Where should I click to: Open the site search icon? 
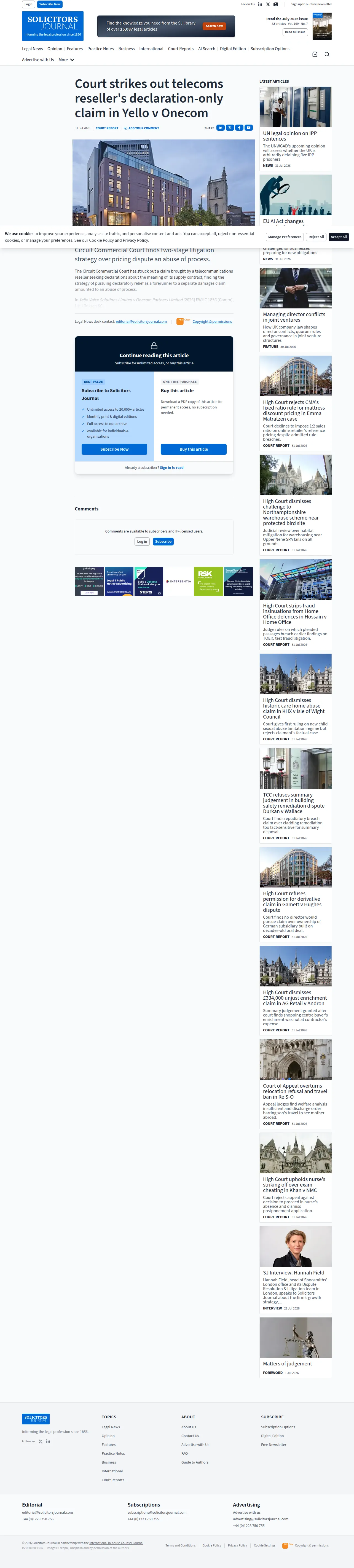coord(327,54)
